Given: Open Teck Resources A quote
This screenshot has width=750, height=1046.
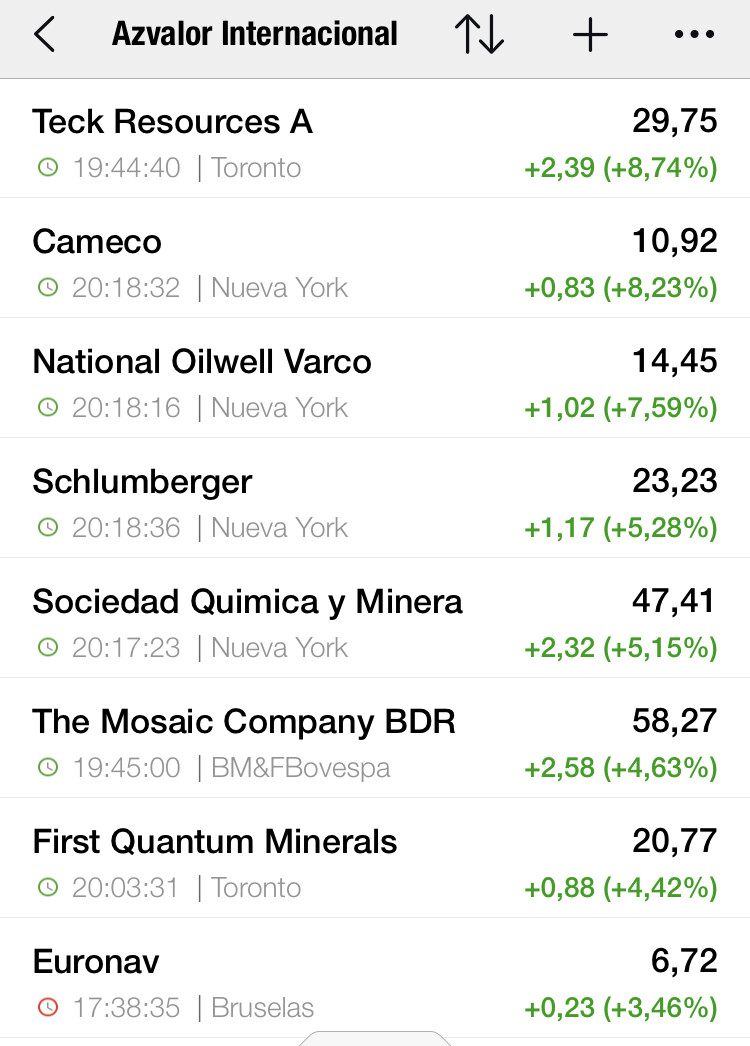Looking at the screenshot, I should pos(375,141).
